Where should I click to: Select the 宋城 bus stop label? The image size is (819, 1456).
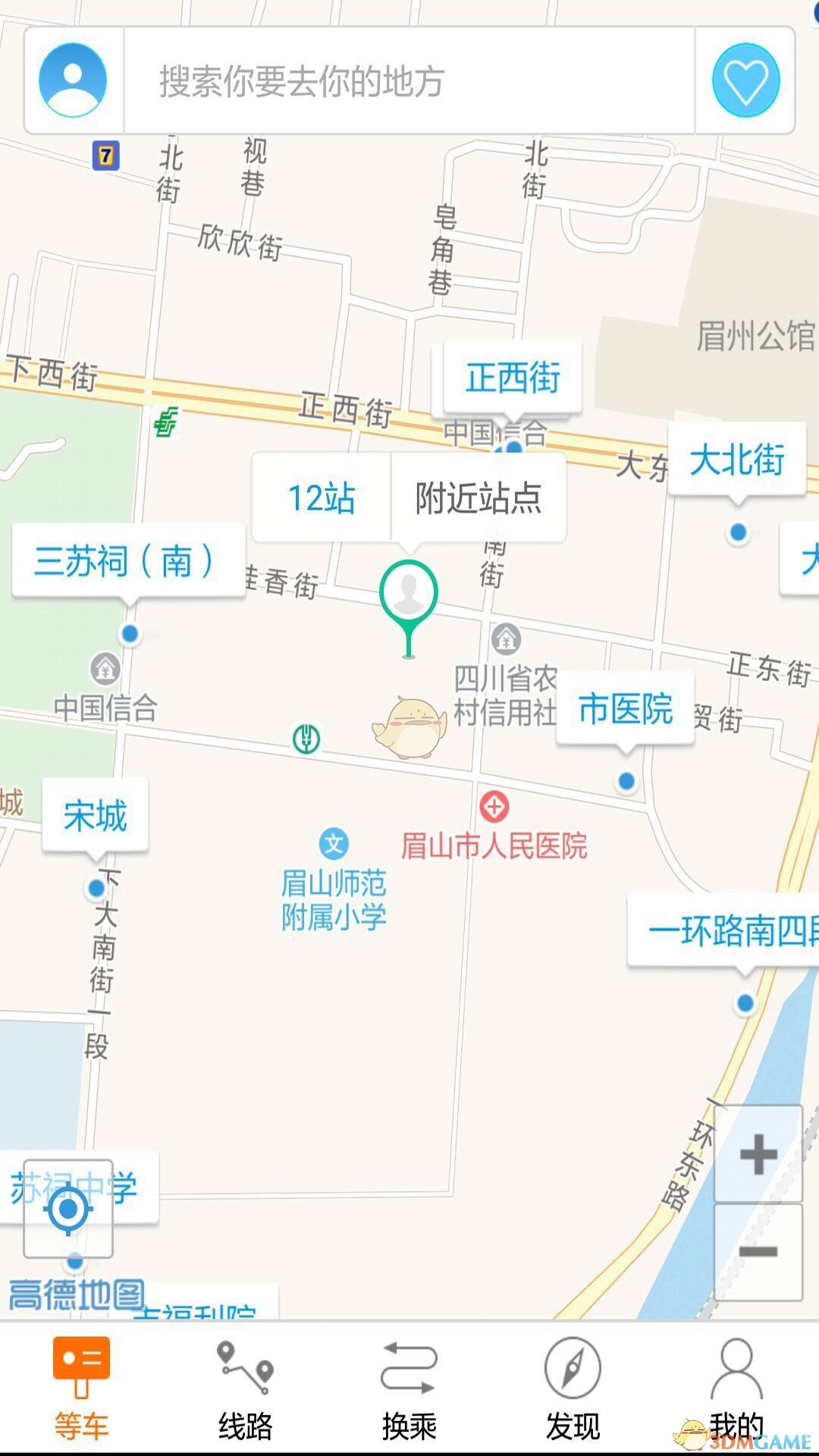[96, 816]
